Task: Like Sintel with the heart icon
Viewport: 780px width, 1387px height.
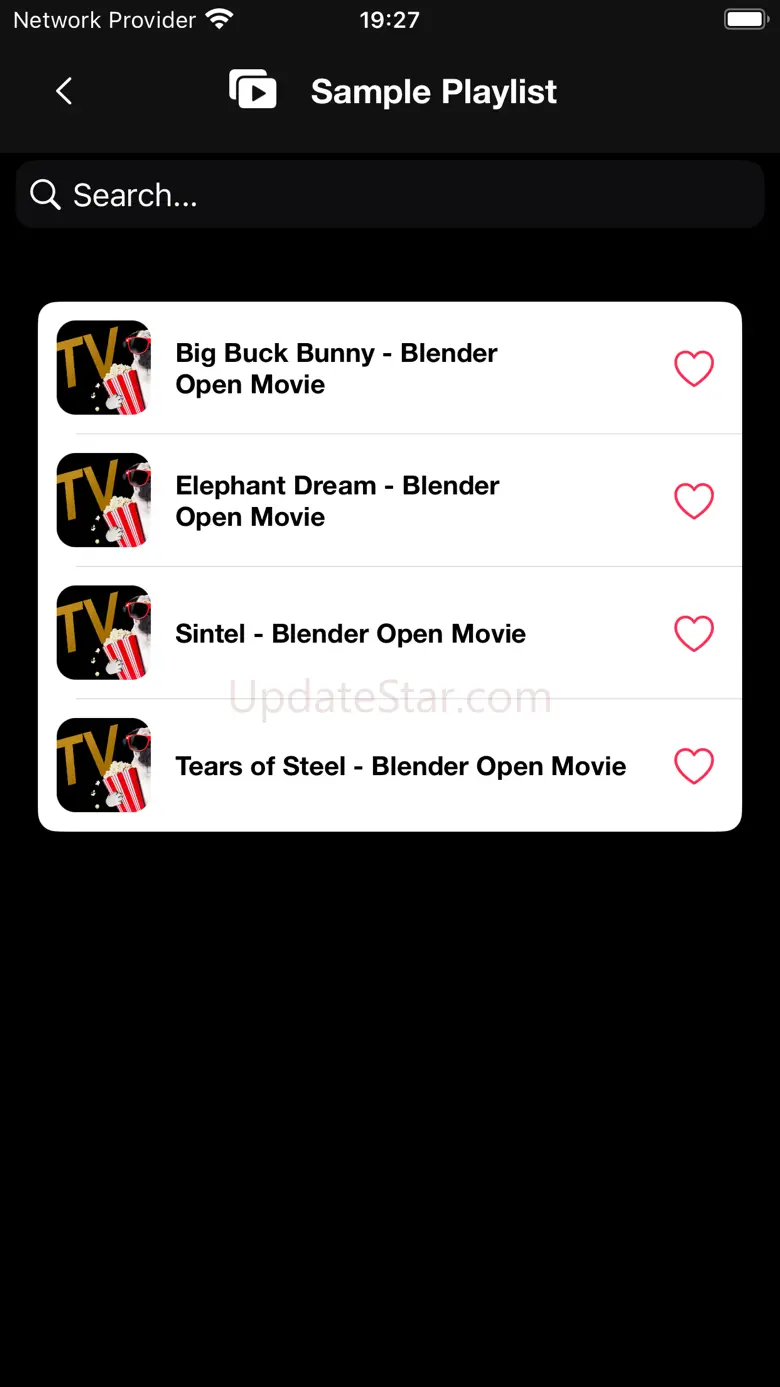Action: (x=693, y=633)
